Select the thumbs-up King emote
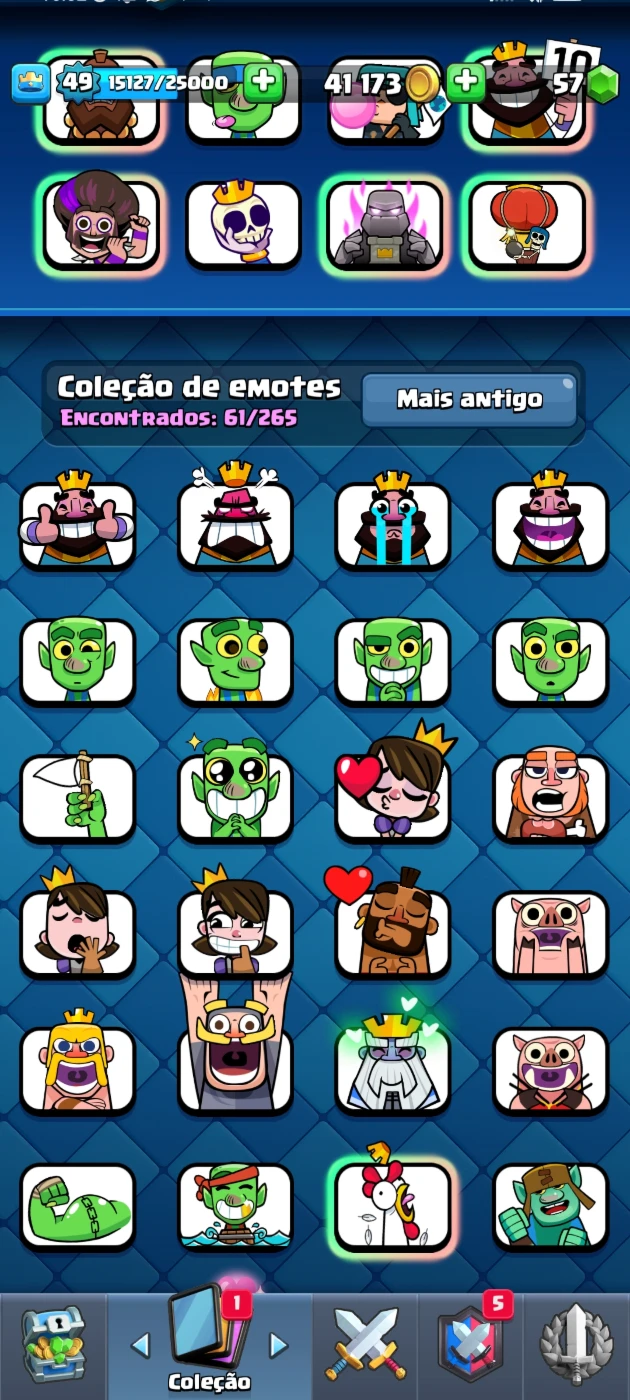Image resolution: width=630 pixels, height=1400 pixels. pyautogui.click(x=78, y=521)
